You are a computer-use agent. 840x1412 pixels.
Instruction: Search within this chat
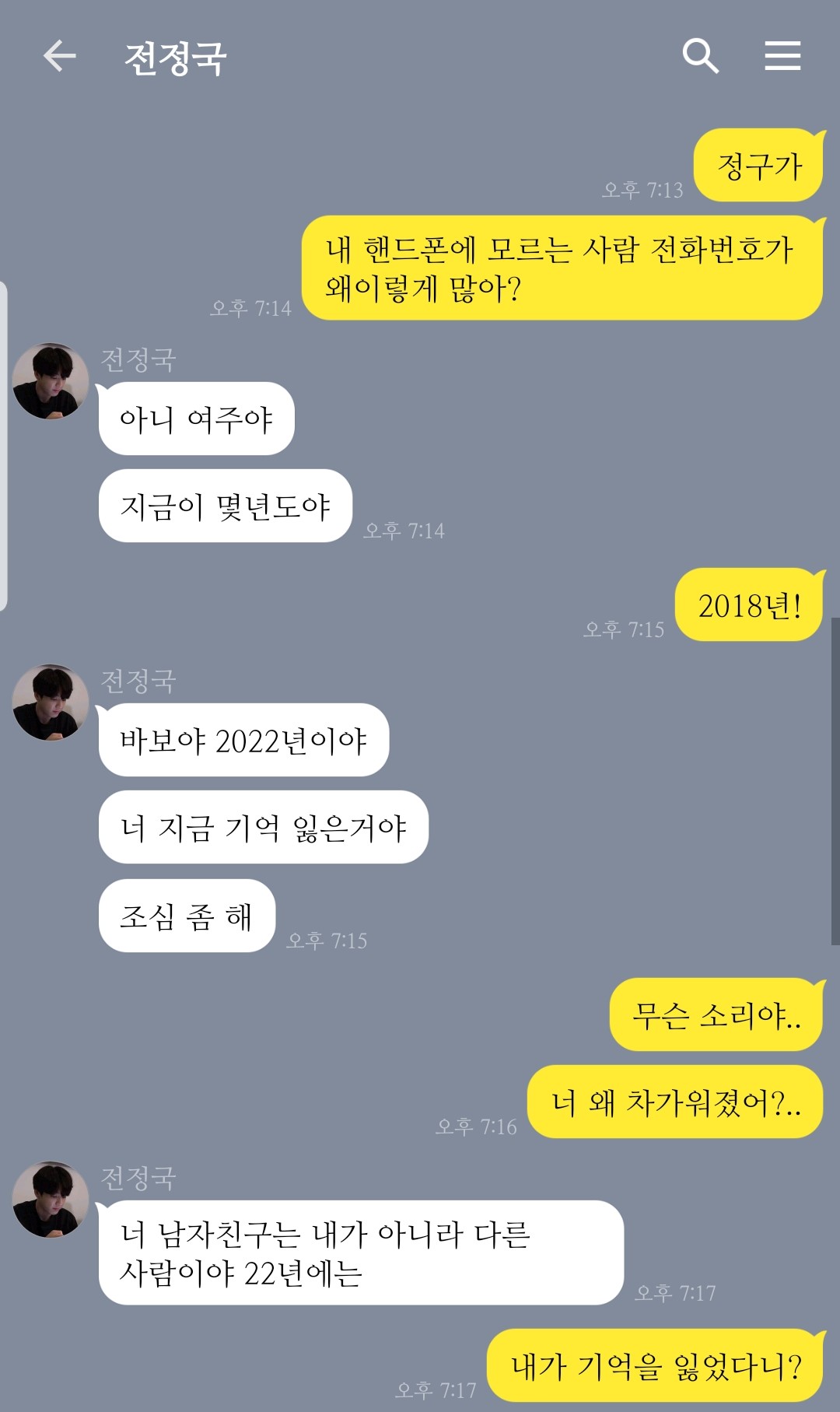pyautogui.click(x=700, y=56)
